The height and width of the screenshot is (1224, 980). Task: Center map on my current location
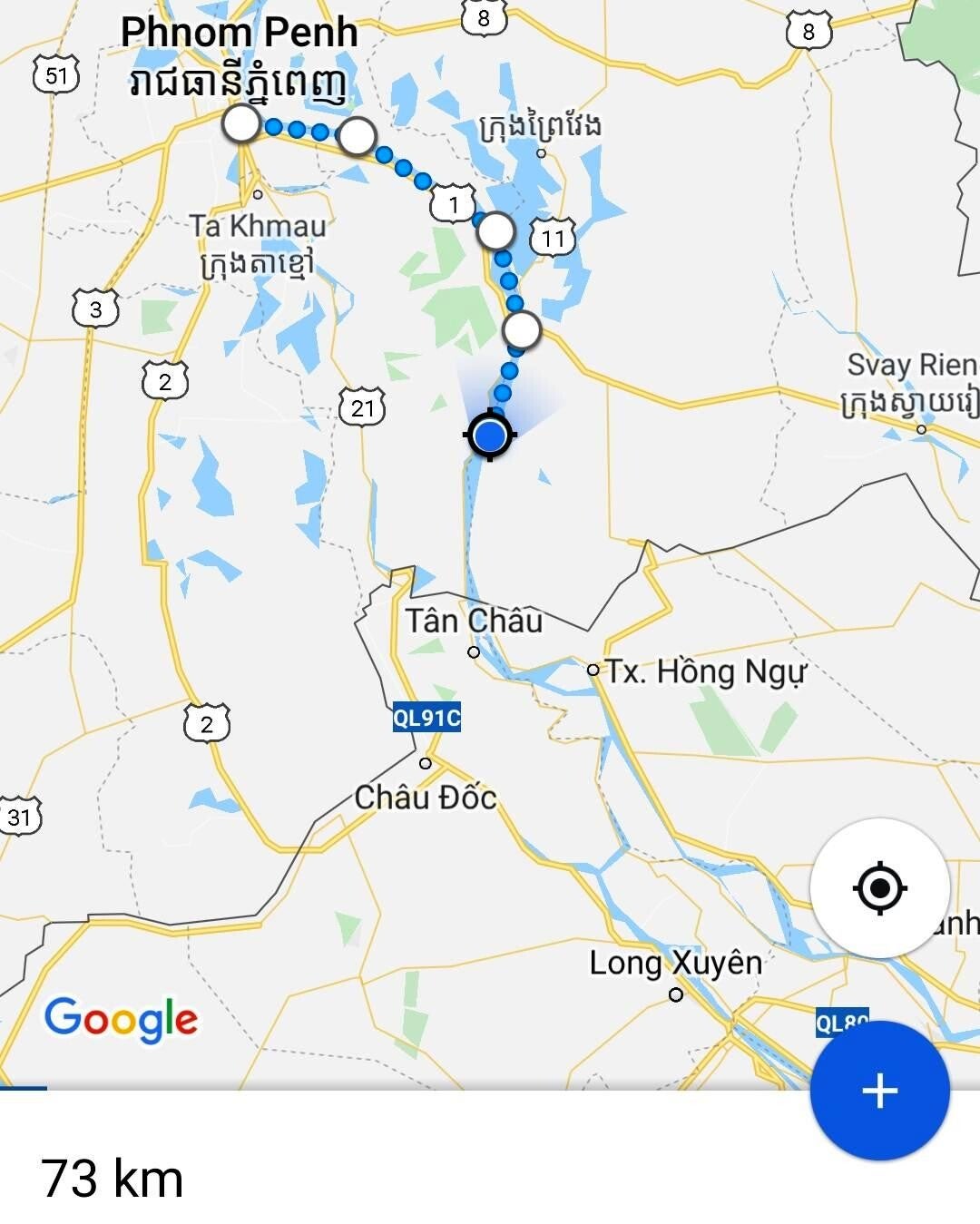click(x=879, y=887)
